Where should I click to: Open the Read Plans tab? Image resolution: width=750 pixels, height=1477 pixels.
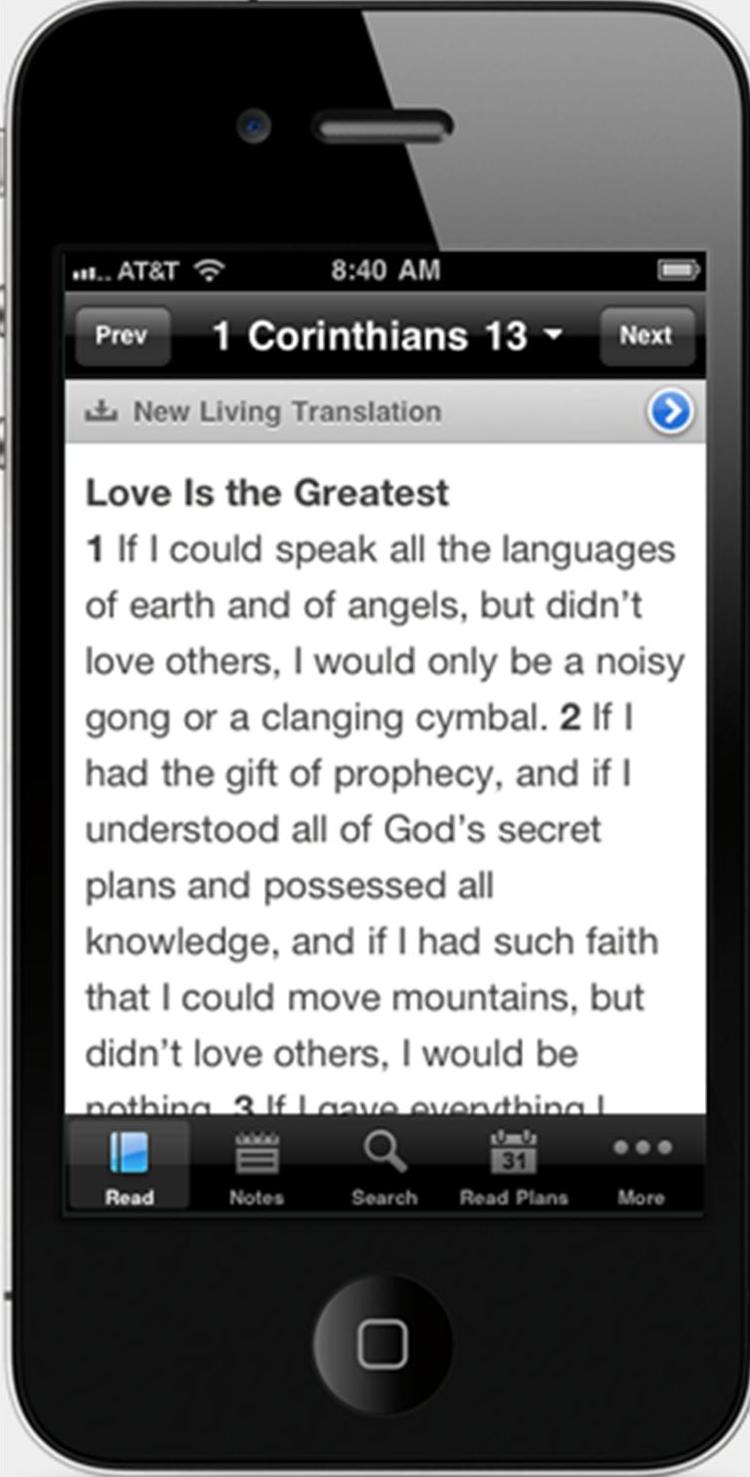(x=513, y=1166)
